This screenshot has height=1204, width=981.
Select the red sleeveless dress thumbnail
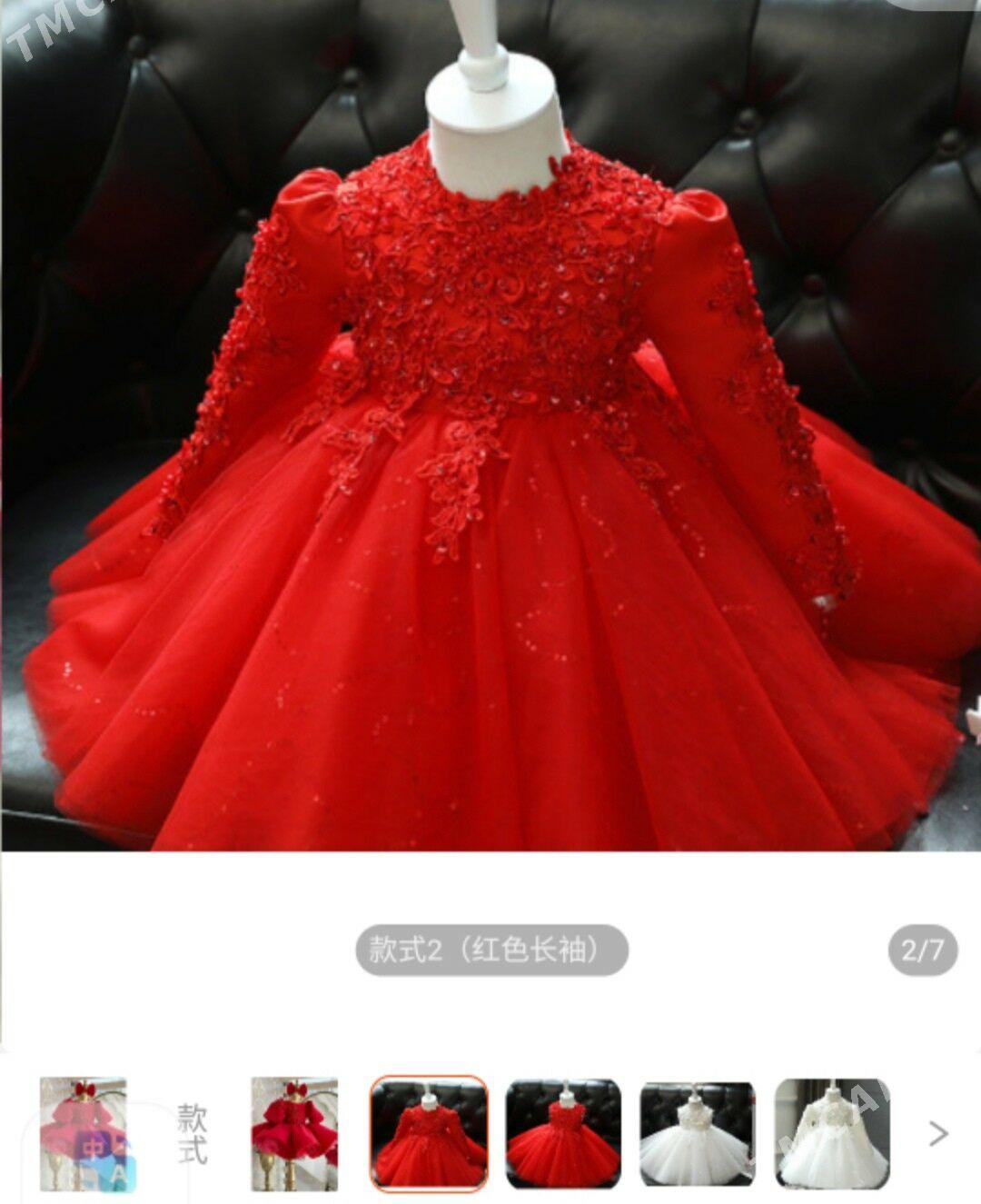point(563,1134)
